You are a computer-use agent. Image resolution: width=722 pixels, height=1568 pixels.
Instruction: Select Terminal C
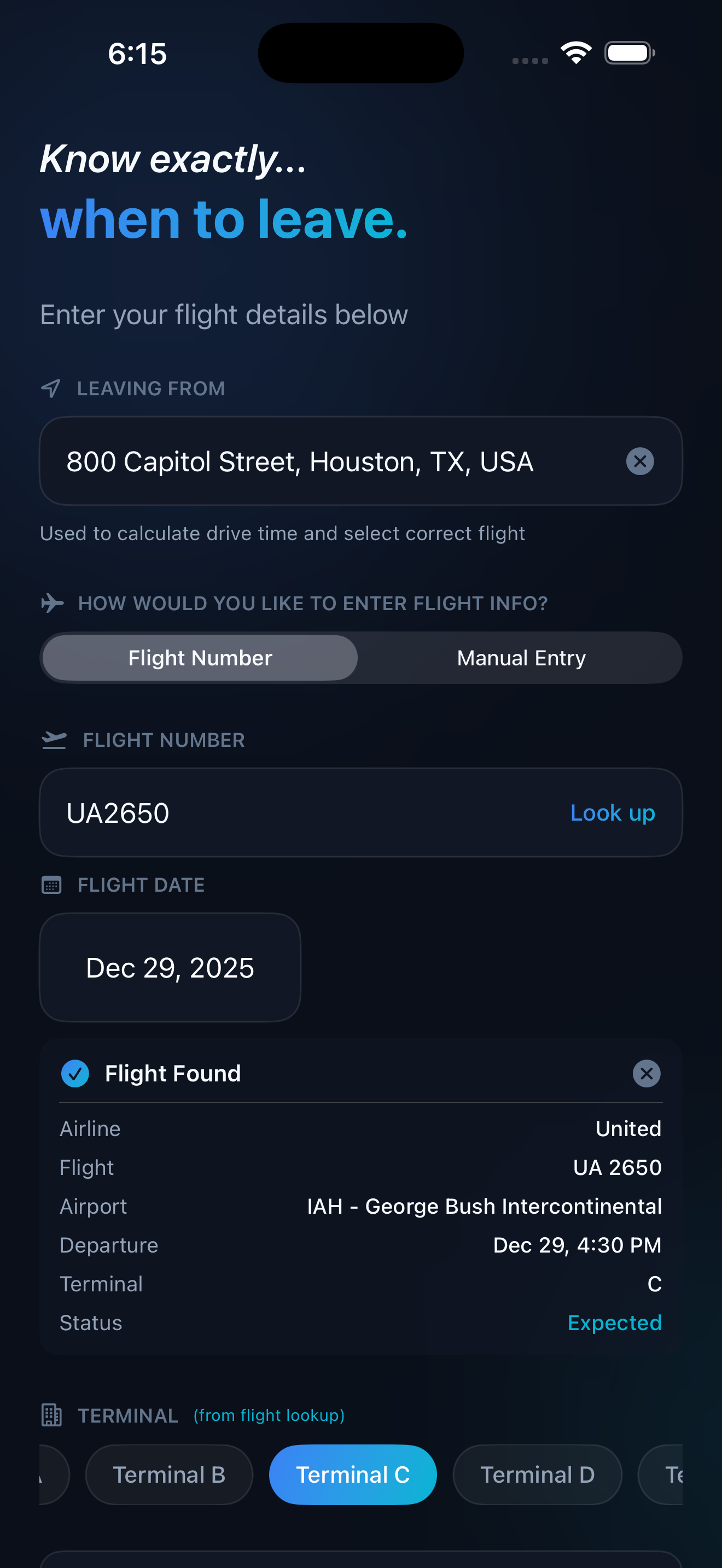[x=352, y=1475]
